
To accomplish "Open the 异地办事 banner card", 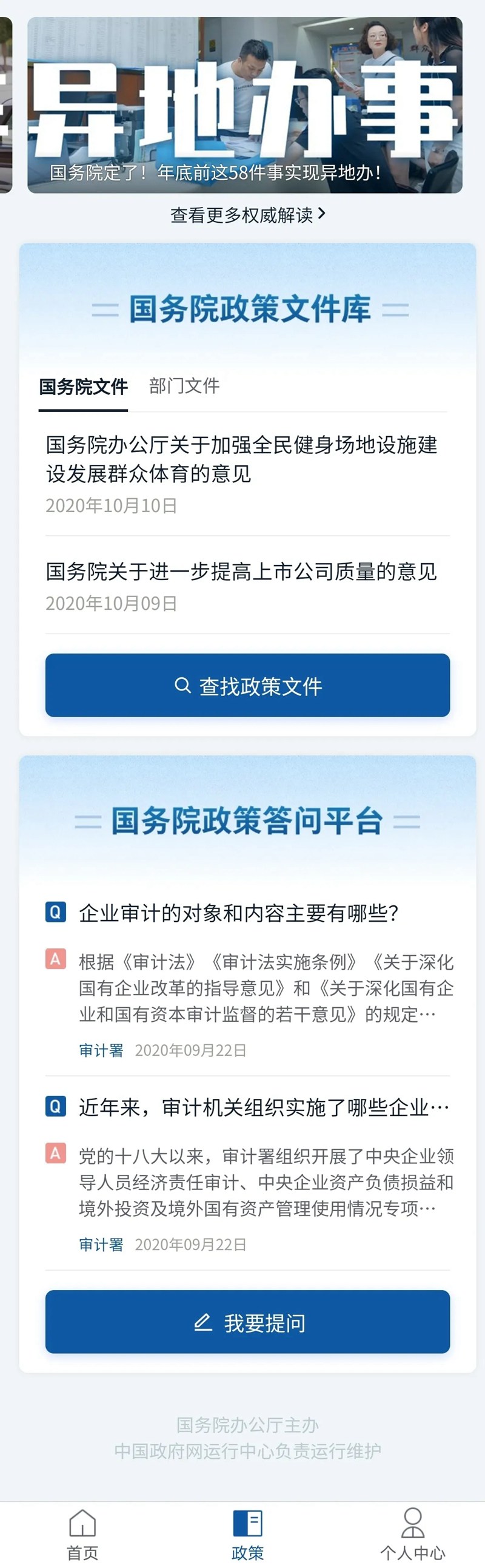I will click(x=244, y=105).
